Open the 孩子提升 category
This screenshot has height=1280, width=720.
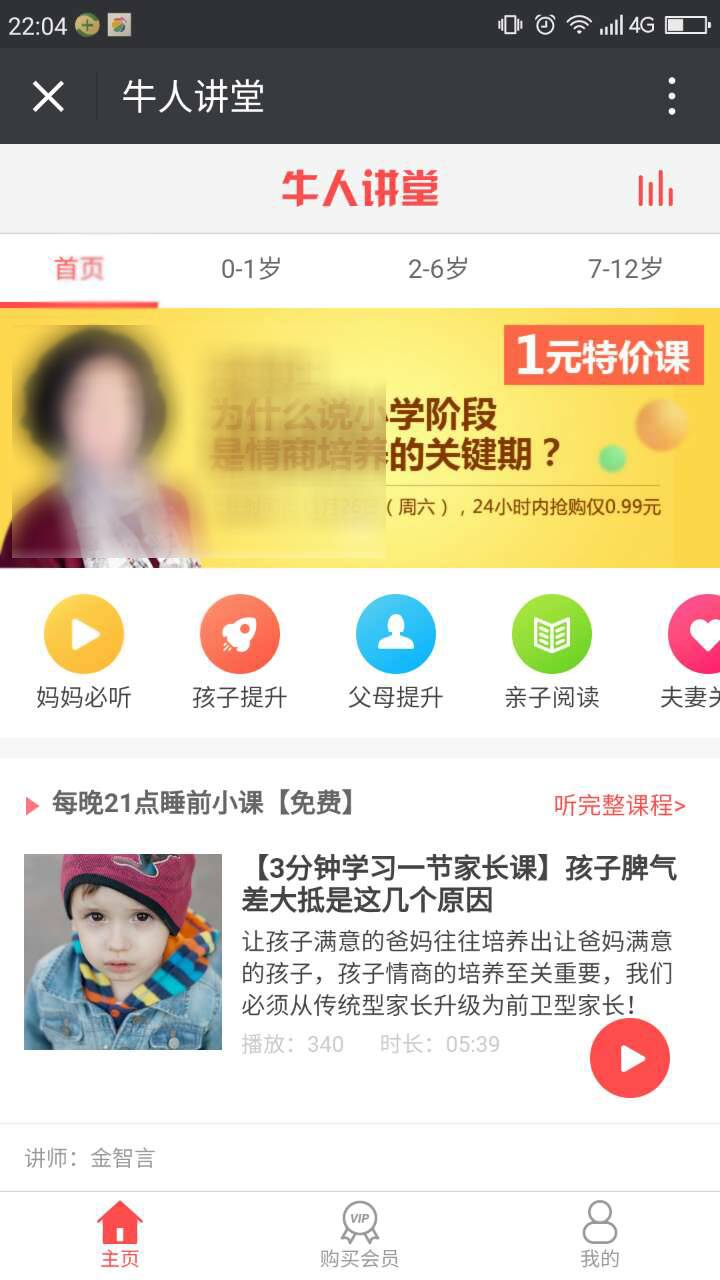click(240, 652)
